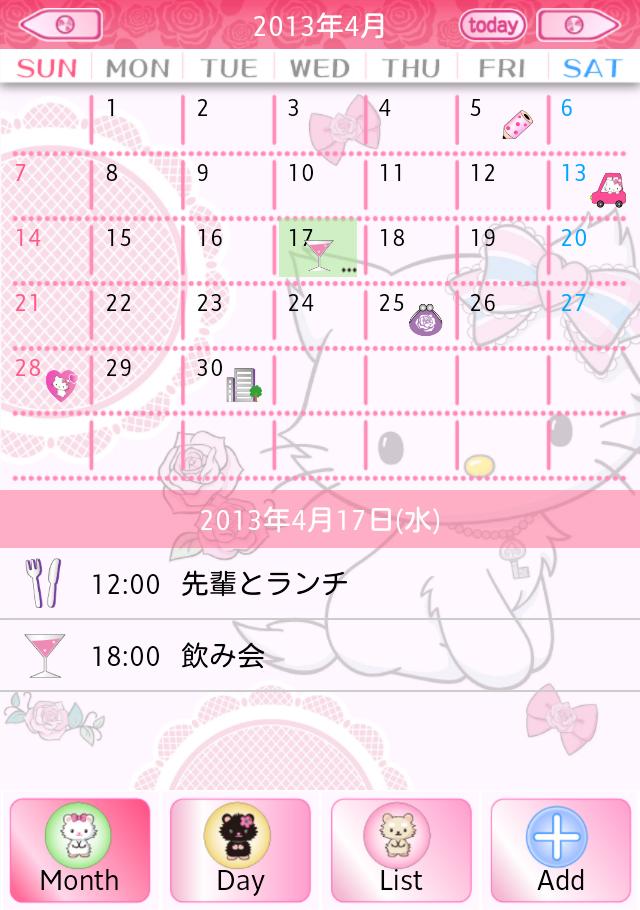
Task: Open the 18:00 飲み会 event
Action: point(320,656)
